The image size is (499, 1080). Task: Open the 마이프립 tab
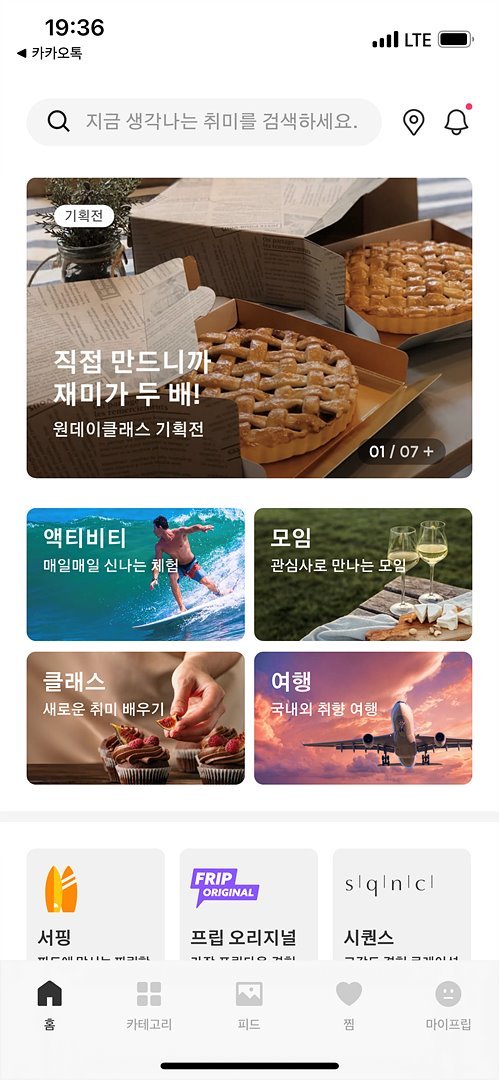pos(449,1005)
